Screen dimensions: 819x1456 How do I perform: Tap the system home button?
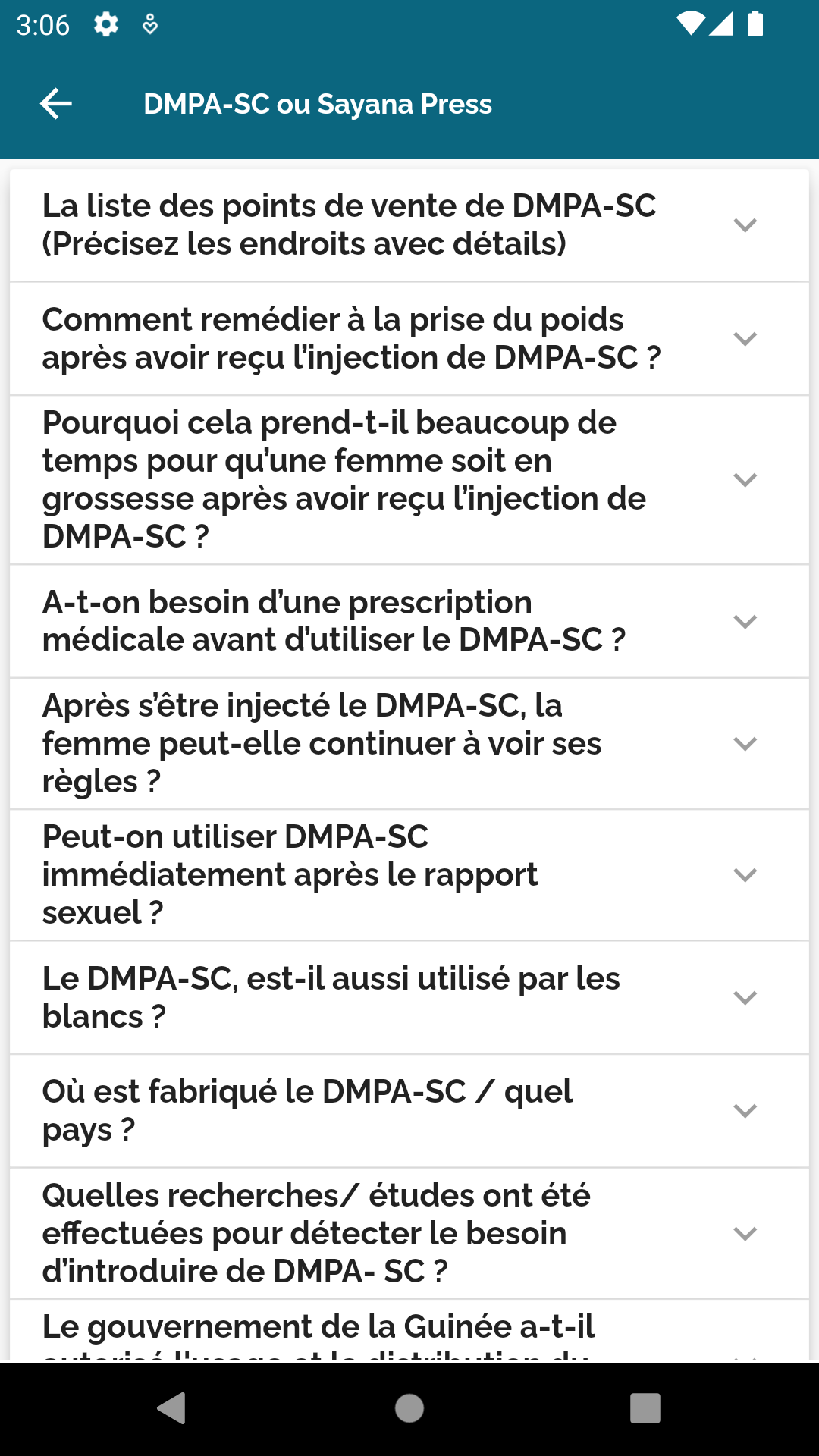point(409,1408)
